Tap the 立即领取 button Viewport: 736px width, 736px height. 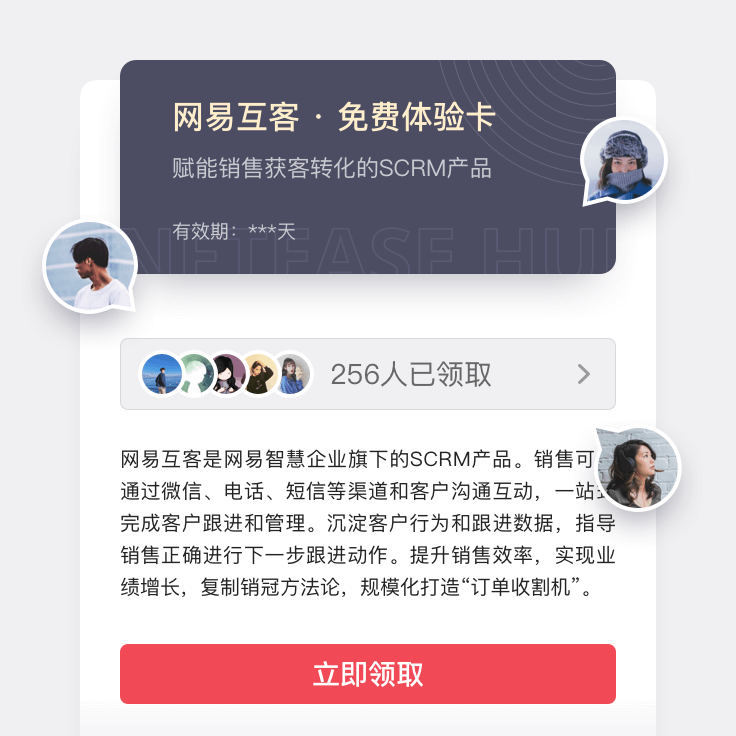367,674
